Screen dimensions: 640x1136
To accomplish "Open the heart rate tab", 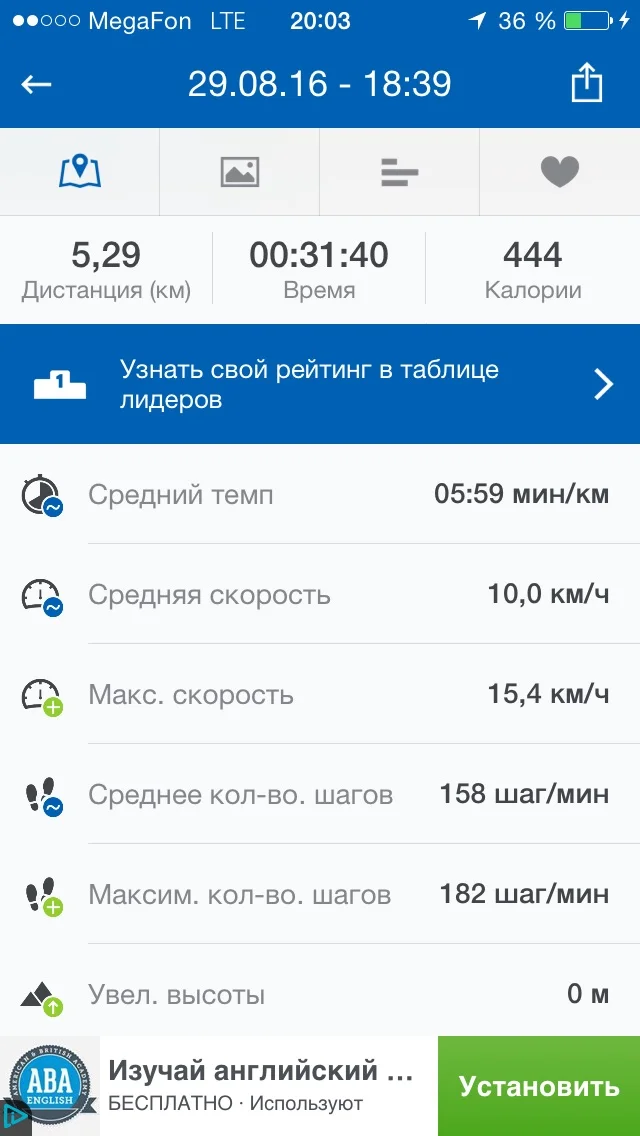I will (560, 172).
